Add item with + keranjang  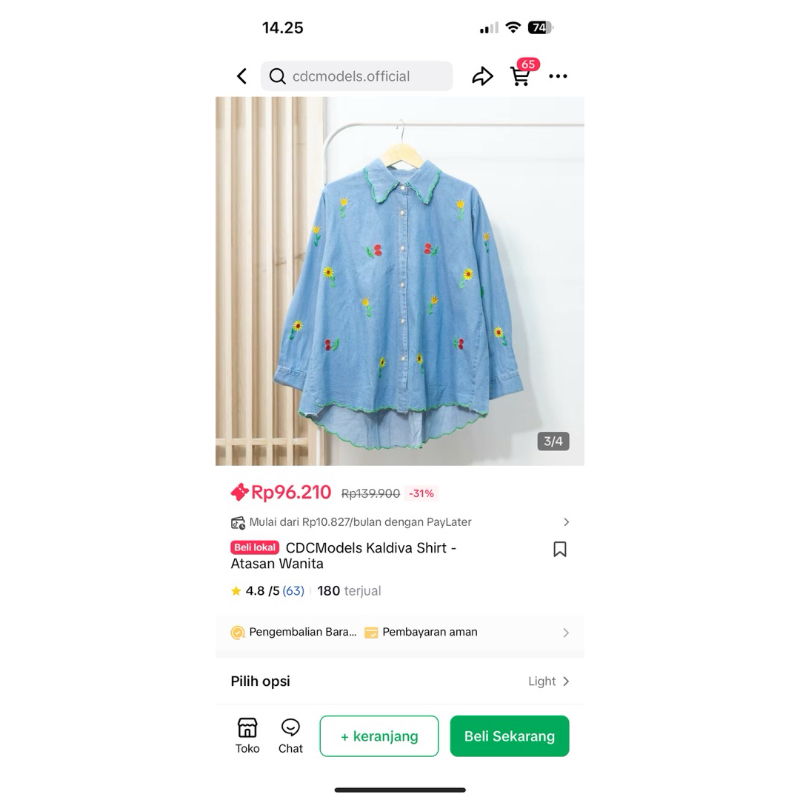379,736
